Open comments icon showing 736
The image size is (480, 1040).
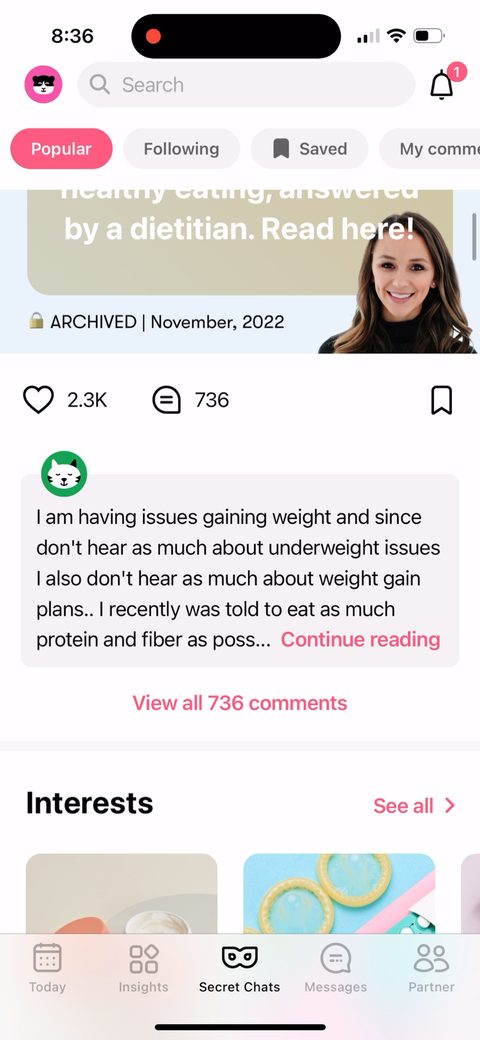166,400
